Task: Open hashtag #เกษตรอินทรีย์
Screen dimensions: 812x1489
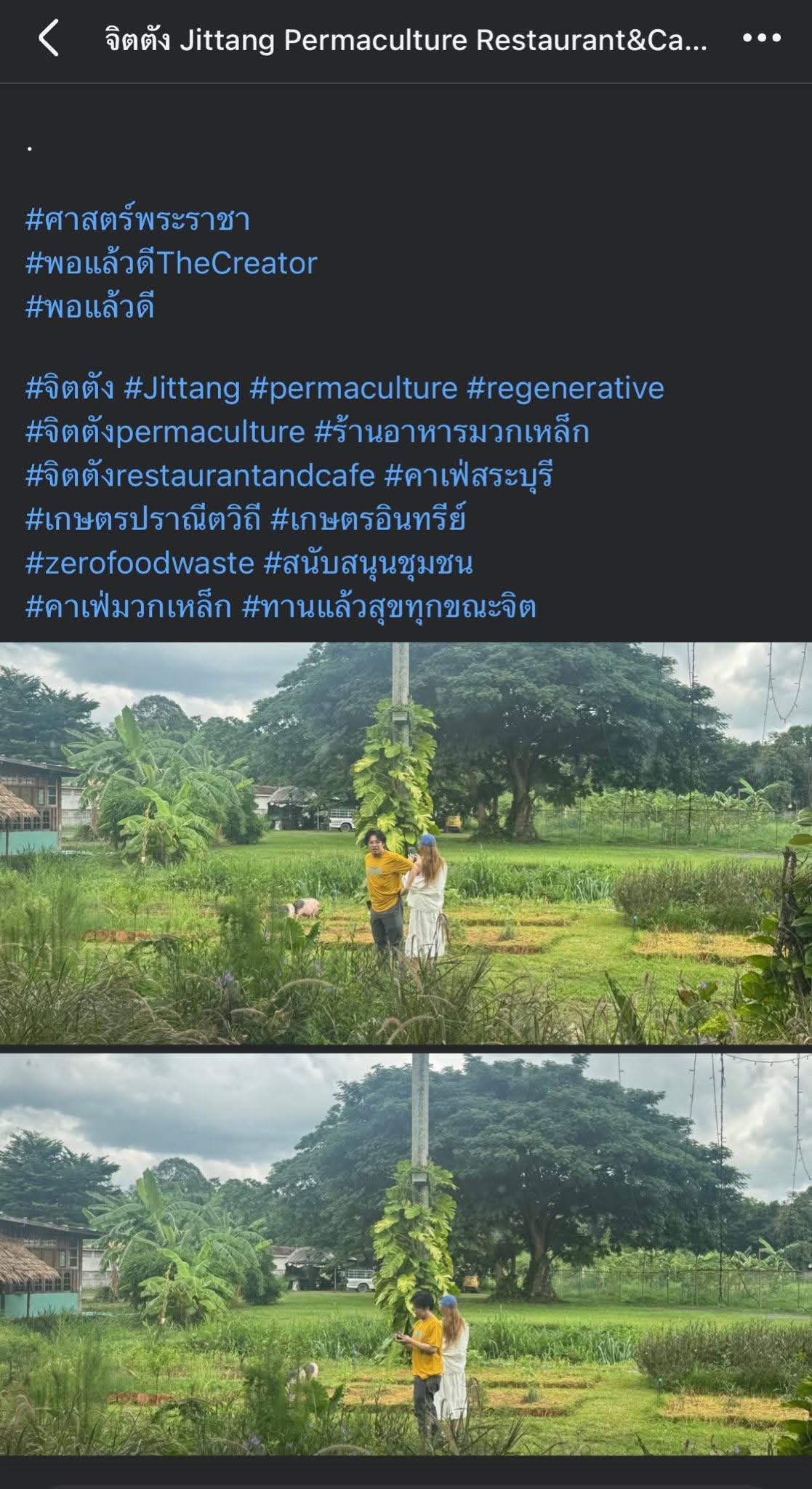Action: 368,520
